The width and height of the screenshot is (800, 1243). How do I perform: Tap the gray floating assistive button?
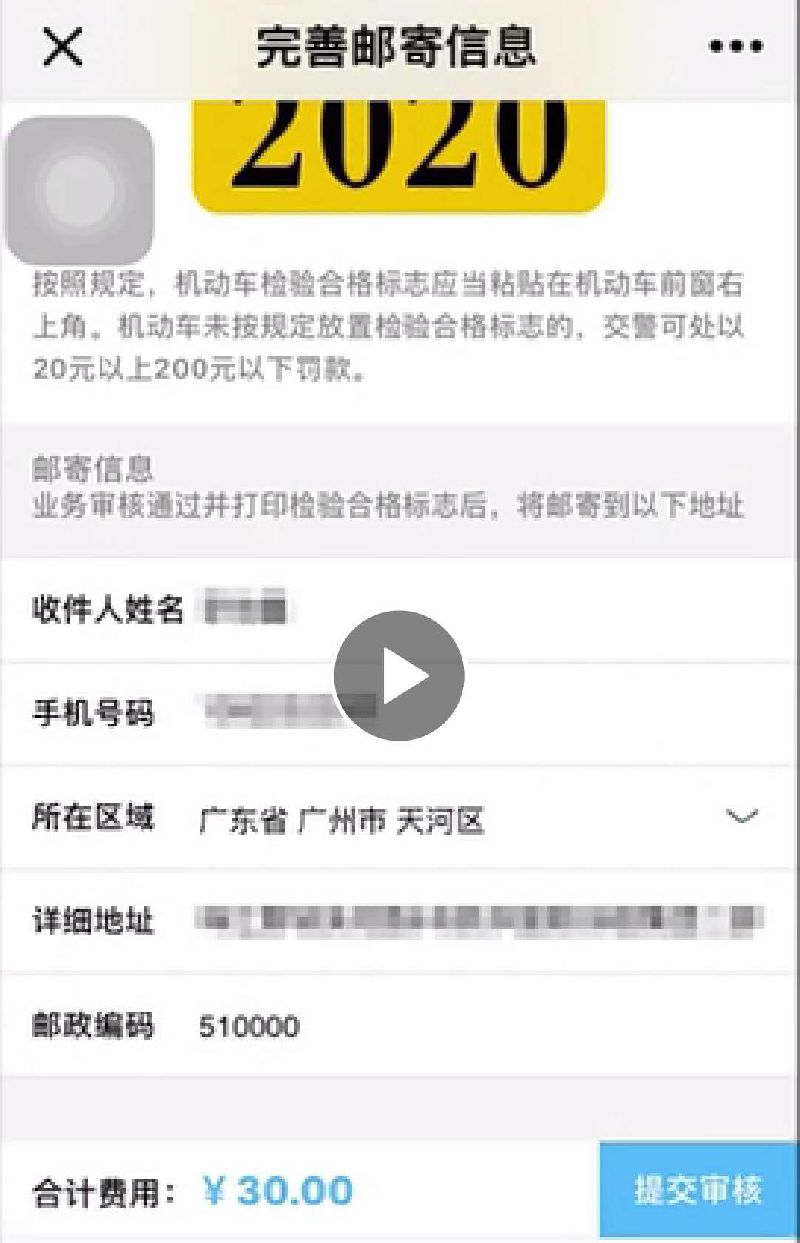tap(80, 190)
